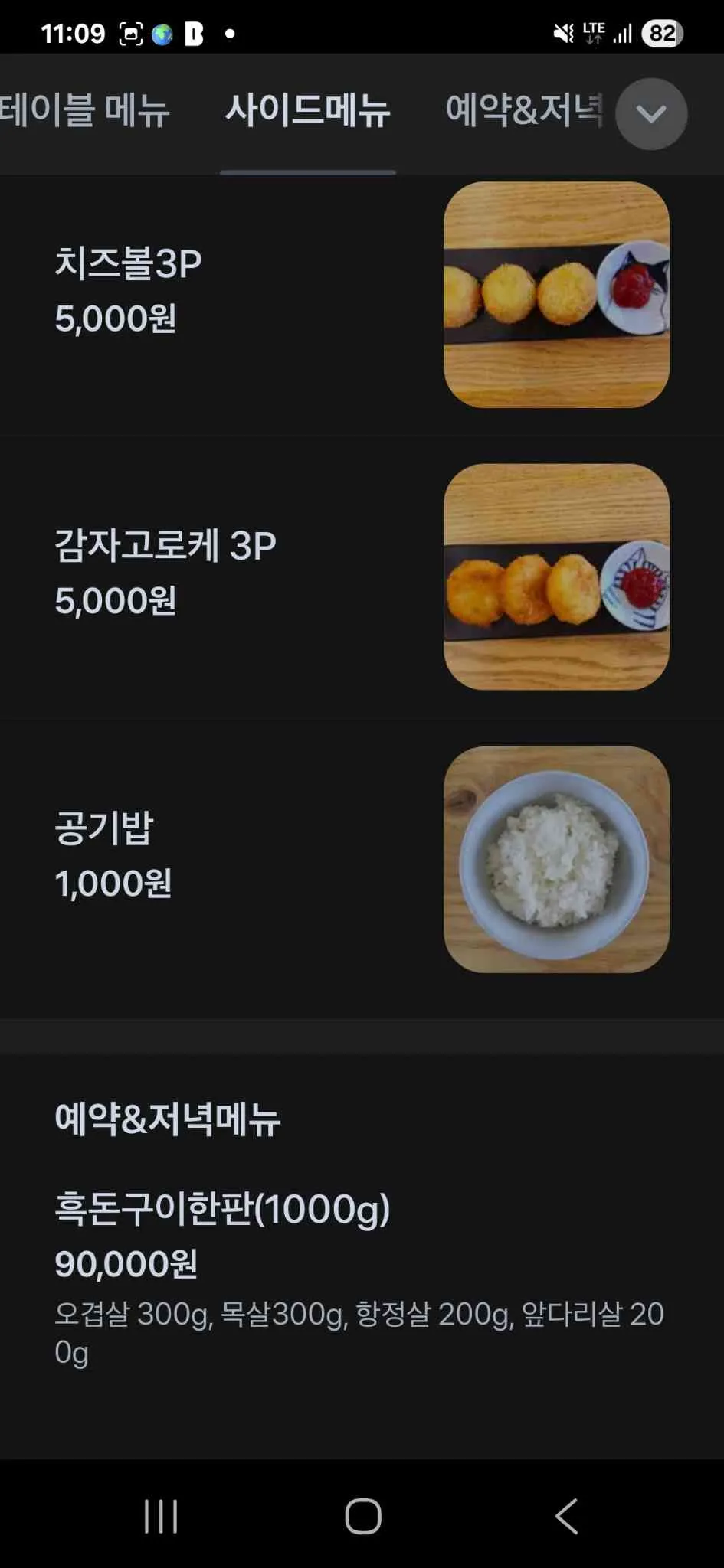Tap the mute speaker icon in status bar

[563, 31]
